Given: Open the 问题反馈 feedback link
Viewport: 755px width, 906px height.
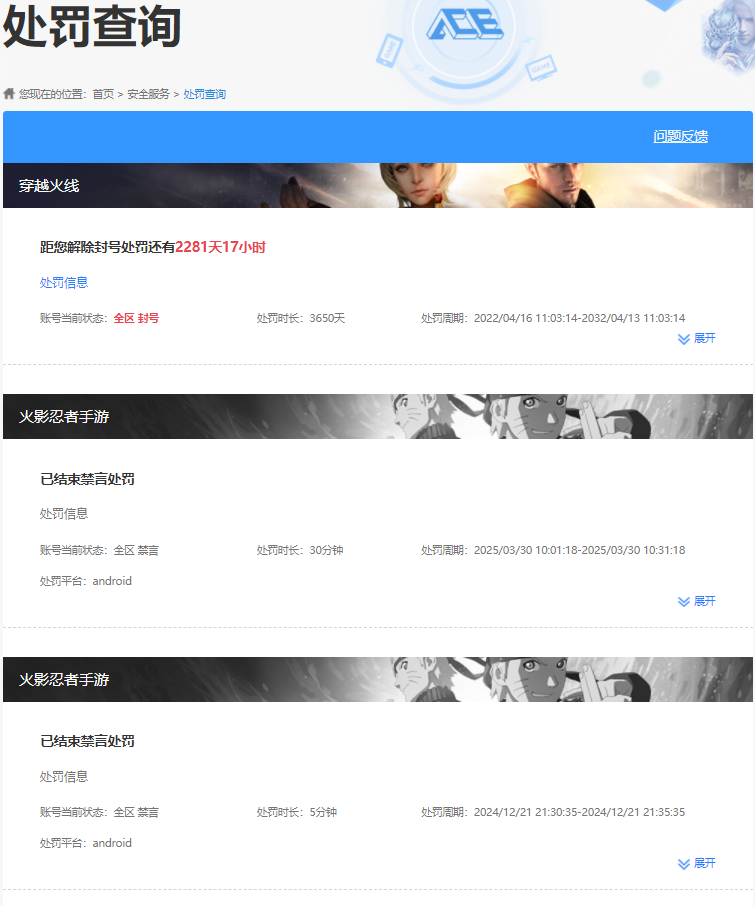Looking at the screenshot, I should (681, 137).
